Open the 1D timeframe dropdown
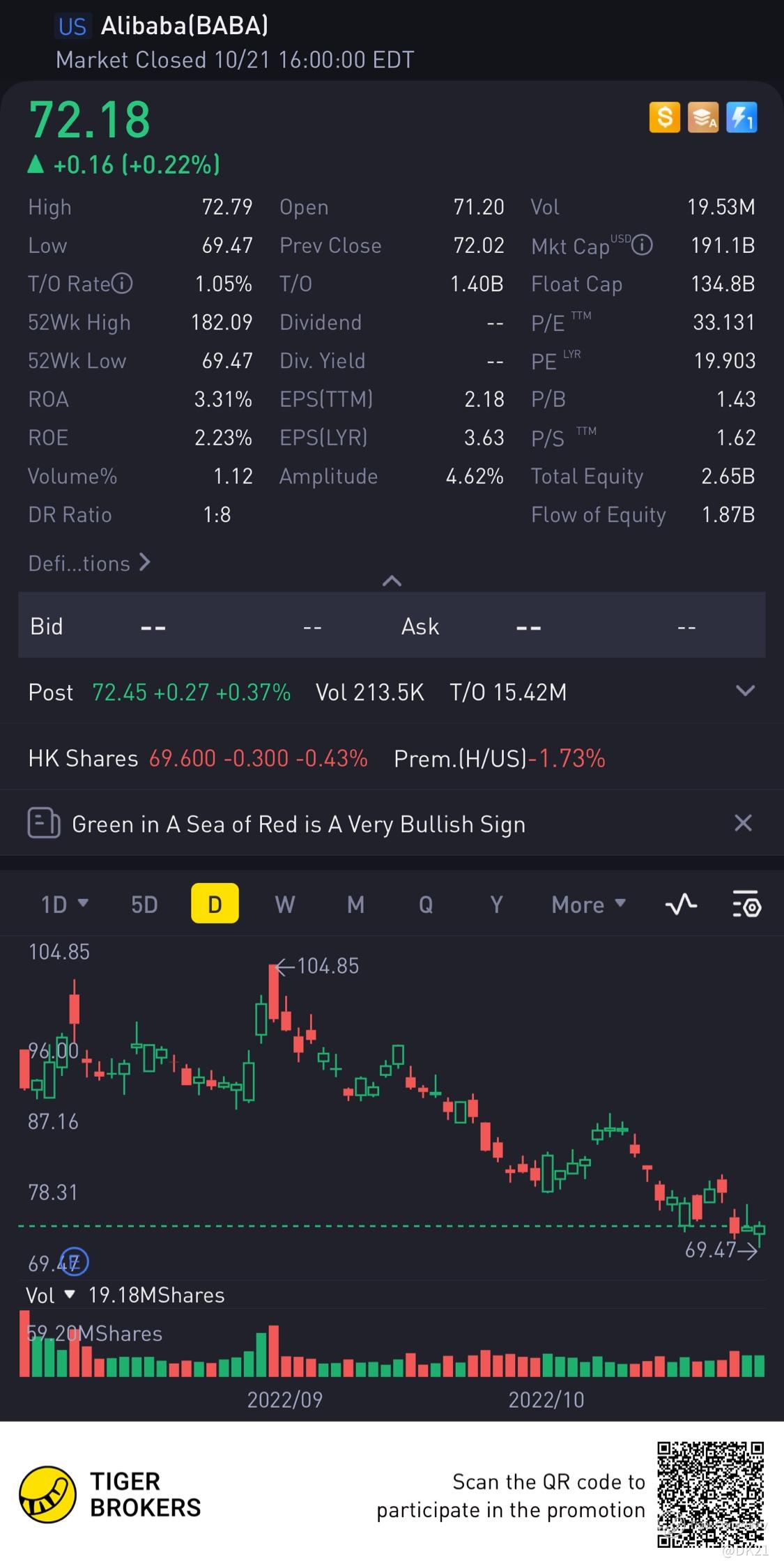Viewport: 784px width, 1568px height. point(64,904)
